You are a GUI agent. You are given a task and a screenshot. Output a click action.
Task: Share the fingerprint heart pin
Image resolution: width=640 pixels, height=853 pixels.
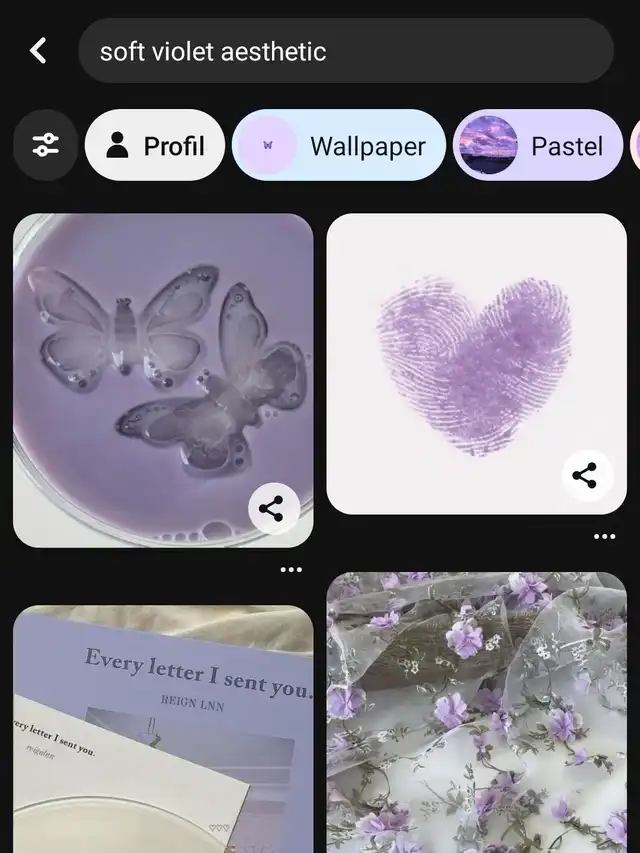coord(585,476)
